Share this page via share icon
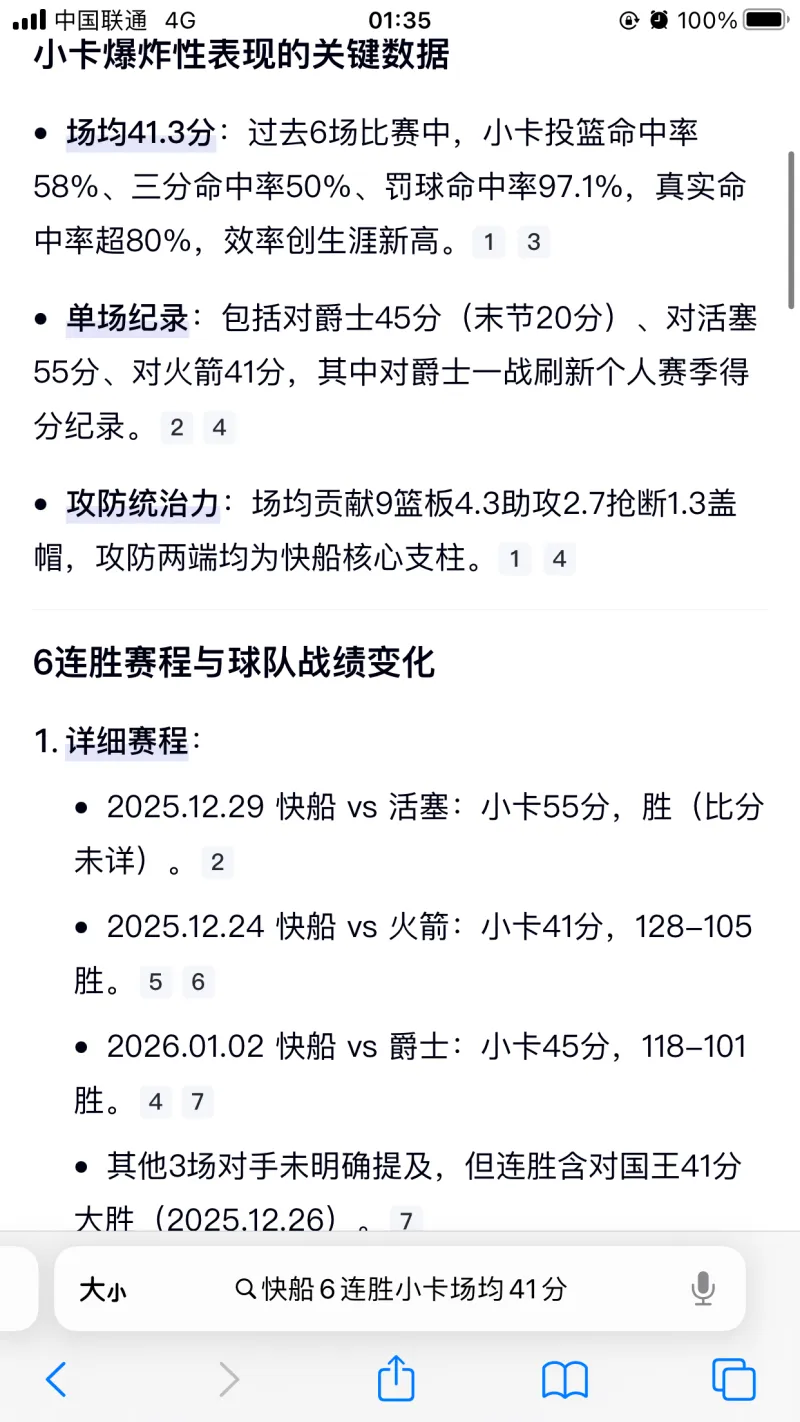Viewport: 800px width, 1422px height. [x=396, y=1379]
